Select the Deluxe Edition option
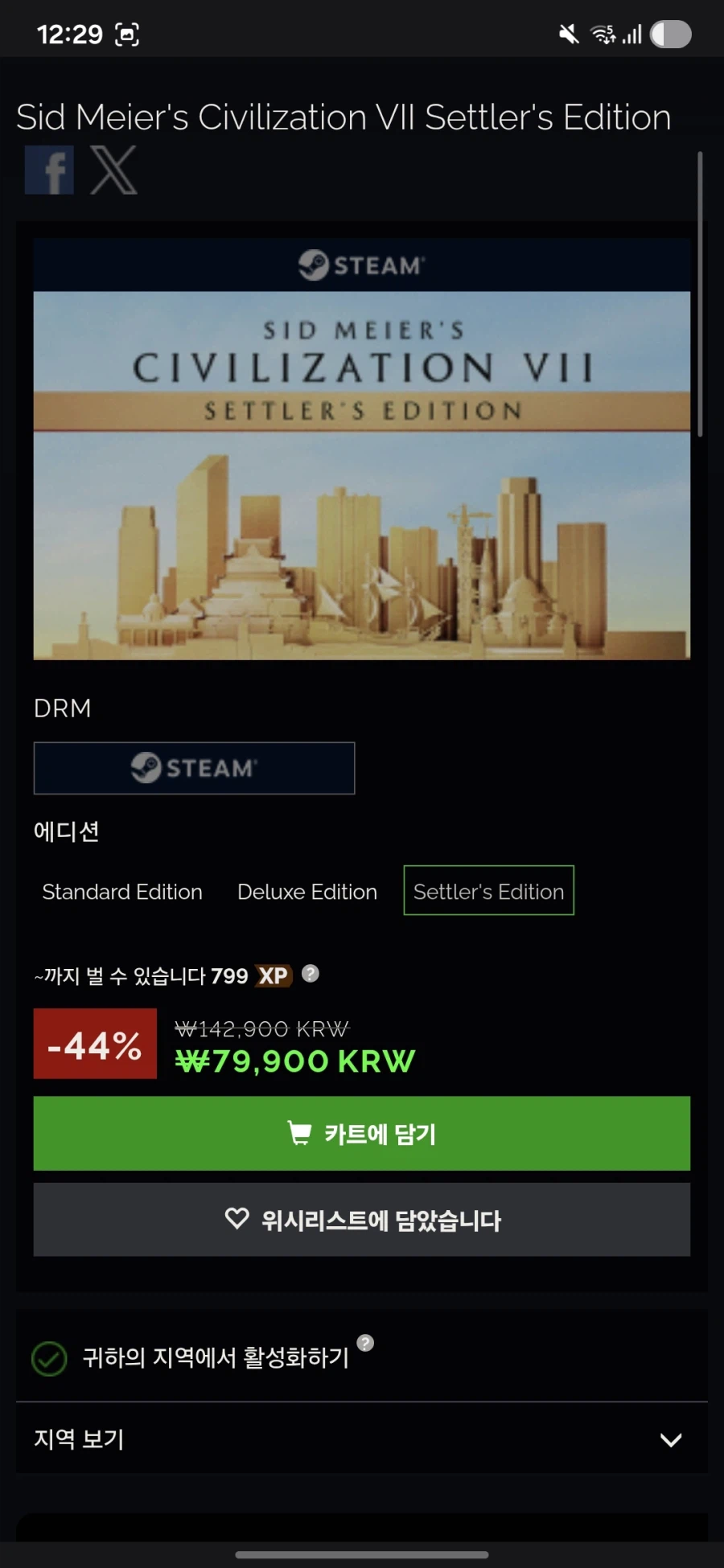The width and height of the screenshot is (724, 1568). (x=306, y=891)
